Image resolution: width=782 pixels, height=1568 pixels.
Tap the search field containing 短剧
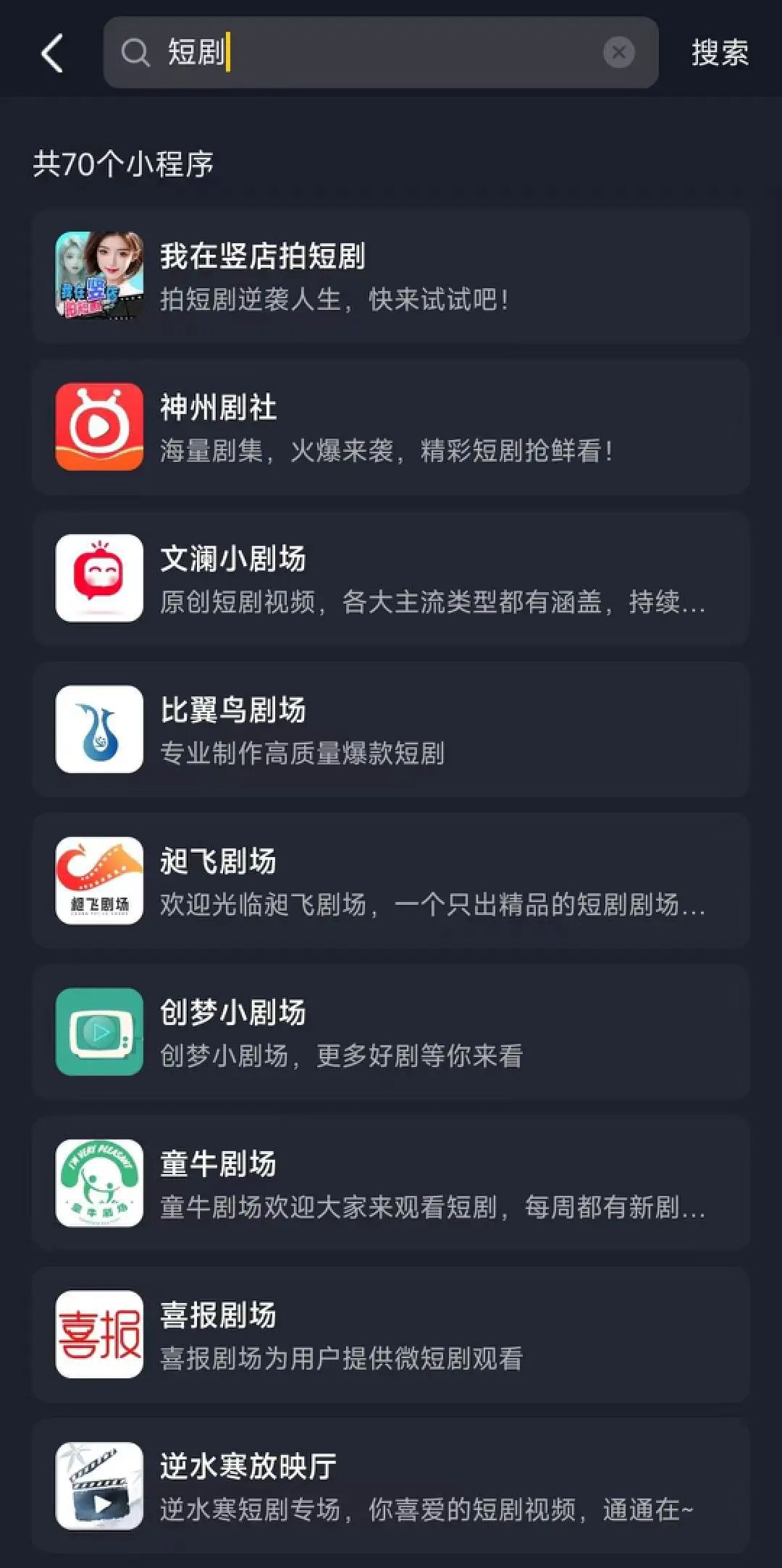[x=381, y=52]
